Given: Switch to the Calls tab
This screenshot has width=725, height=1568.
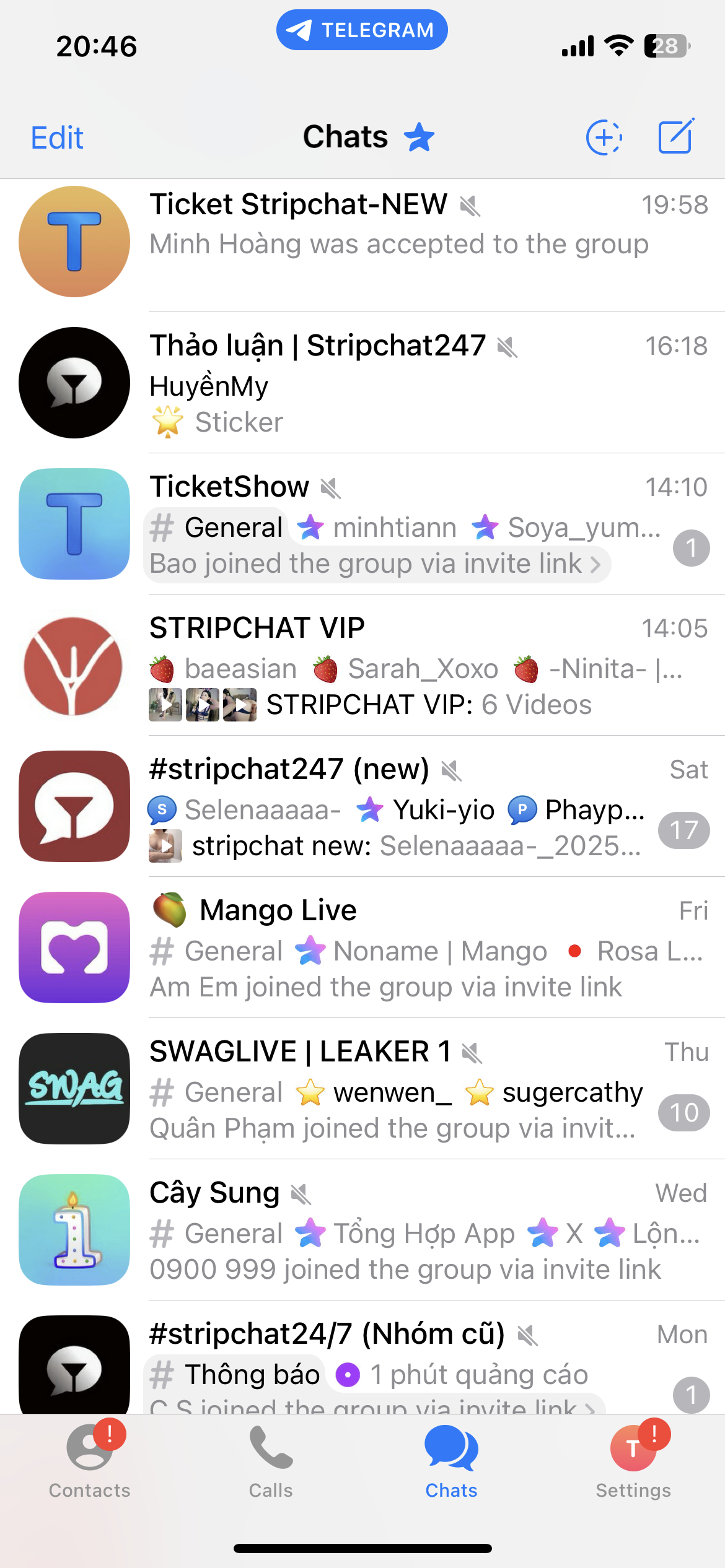Looking at the screenshot, I should [271, 1461].
